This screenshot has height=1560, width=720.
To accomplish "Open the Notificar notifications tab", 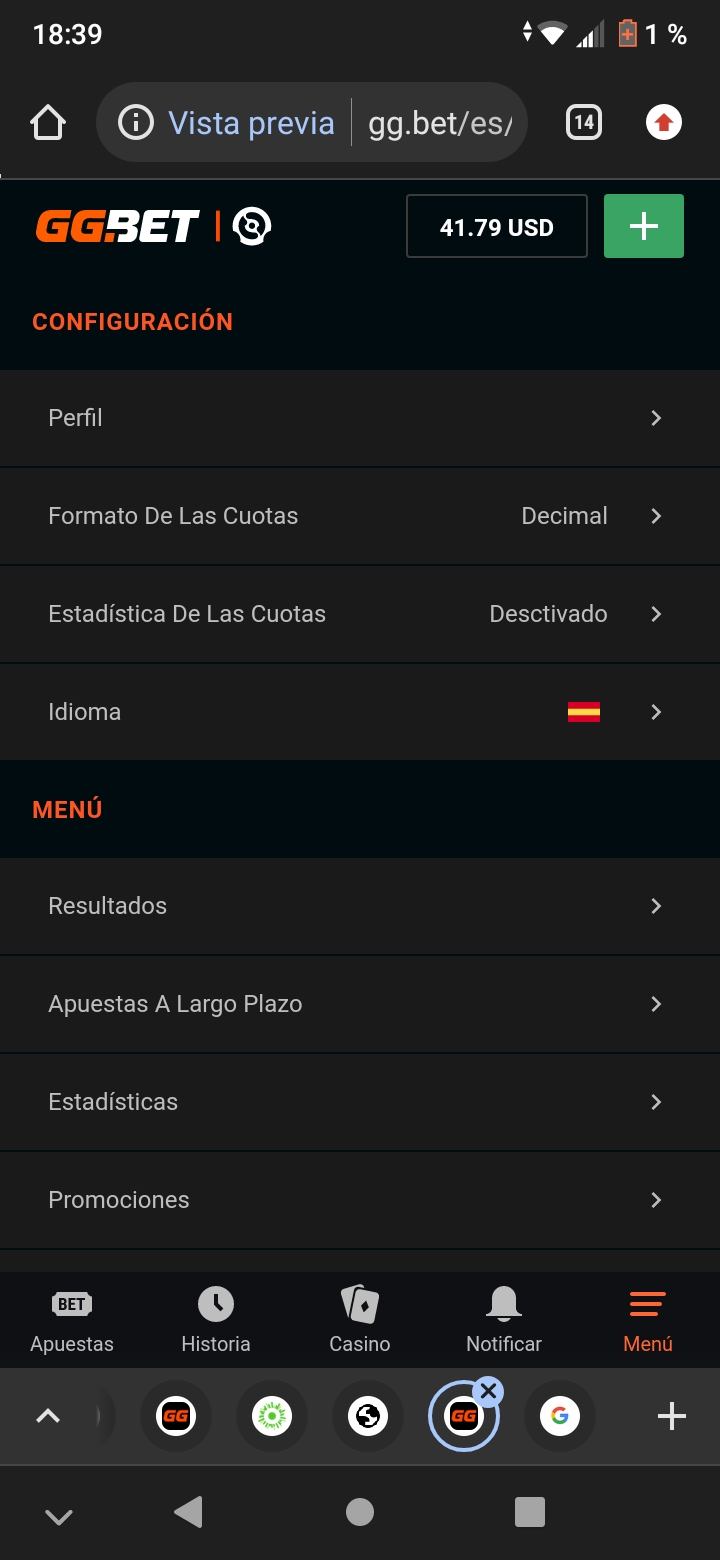I will (504, 1320).
